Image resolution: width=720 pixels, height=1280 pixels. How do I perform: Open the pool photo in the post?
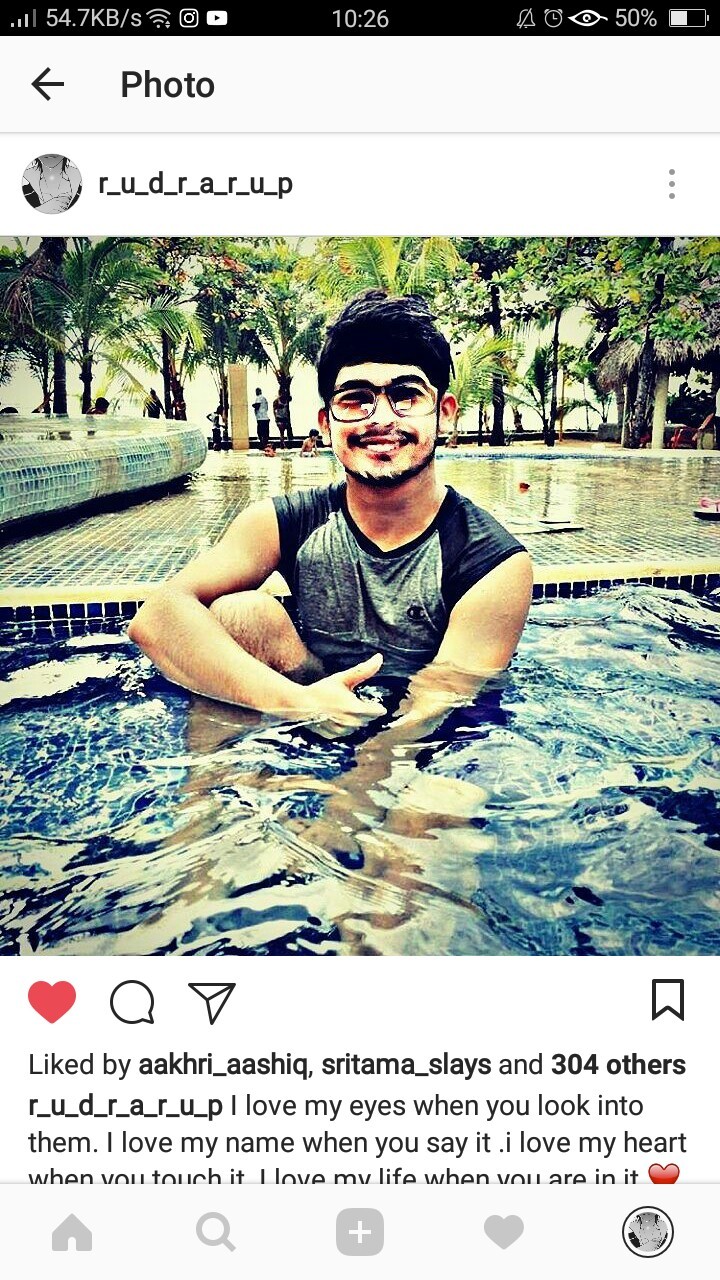pos(360,596)
